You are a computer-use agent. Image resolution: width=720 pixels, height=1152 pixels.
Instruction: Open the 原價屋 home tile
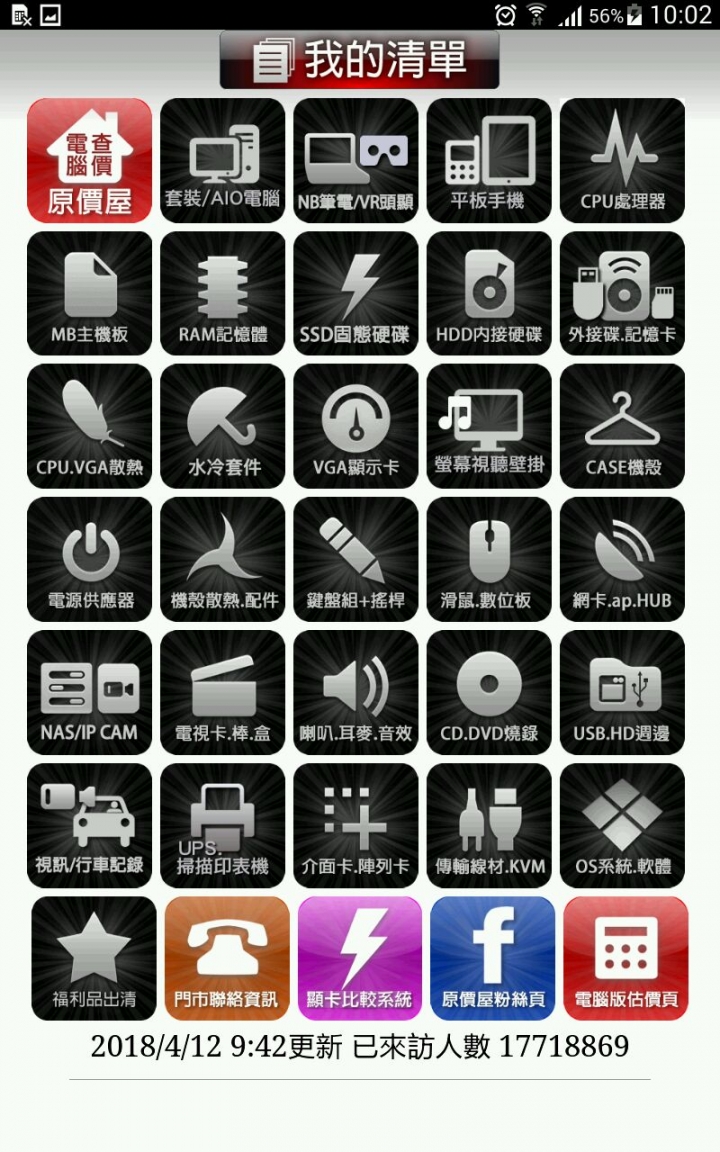90,160
